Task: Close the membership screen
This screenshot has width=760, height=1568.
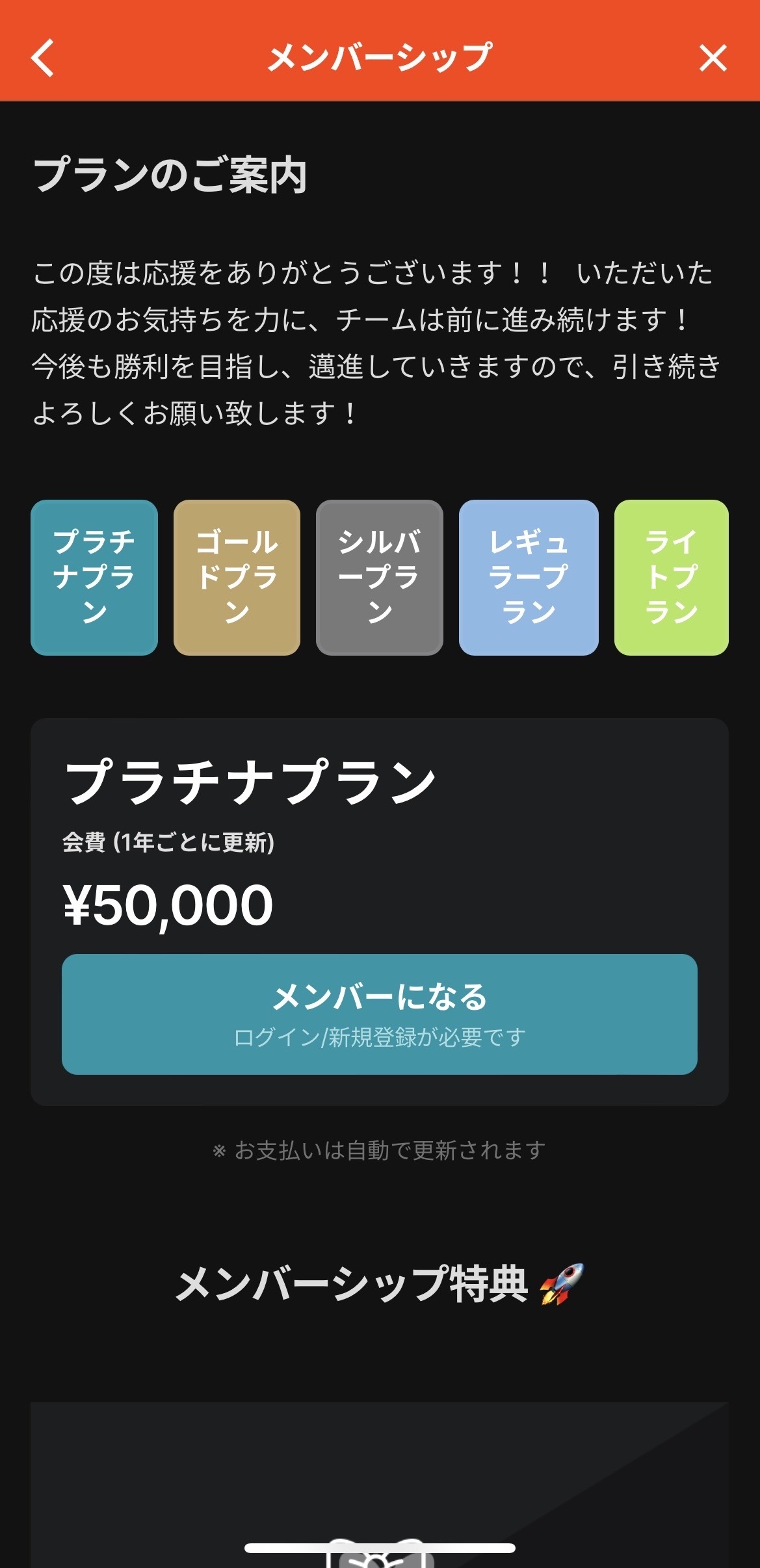Action: point(713,58)
